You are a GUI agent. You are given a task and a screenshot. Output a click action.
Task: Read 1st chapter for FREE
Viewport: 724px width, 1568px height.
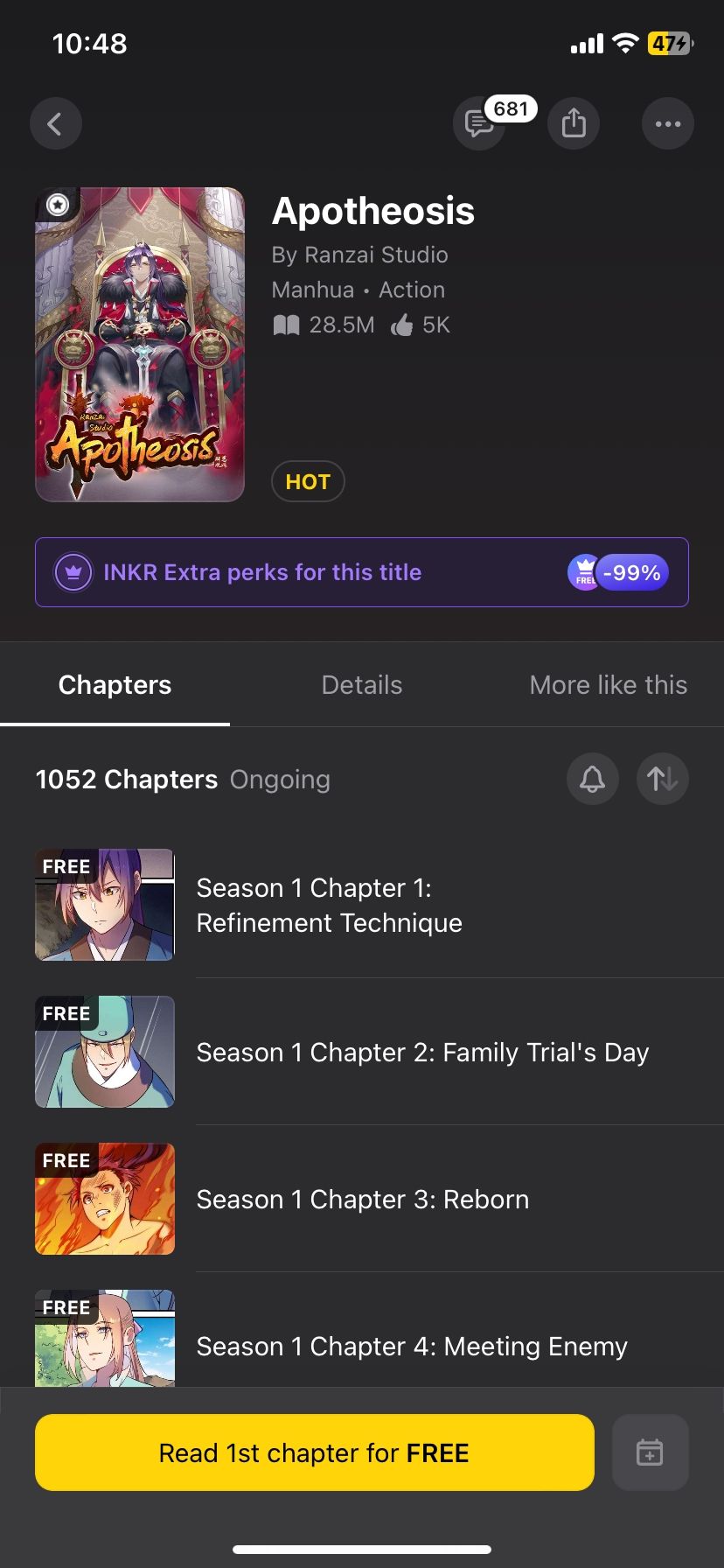coord(315,1452)
